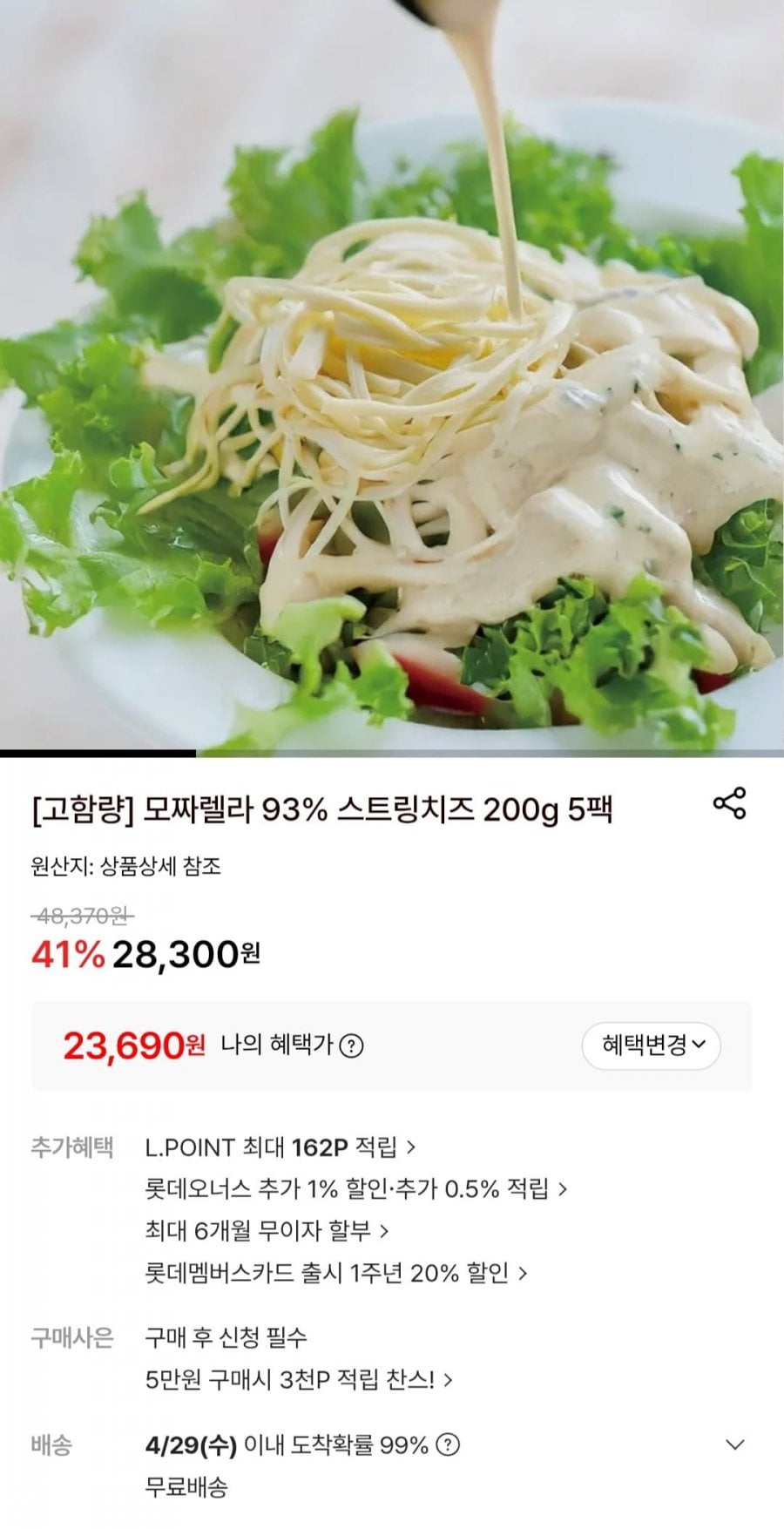Image resolution: width=784 pixels, height=1529 pixels.
Task: Open L.POINT 최대 162P 적립 details
Action: 280,1147
